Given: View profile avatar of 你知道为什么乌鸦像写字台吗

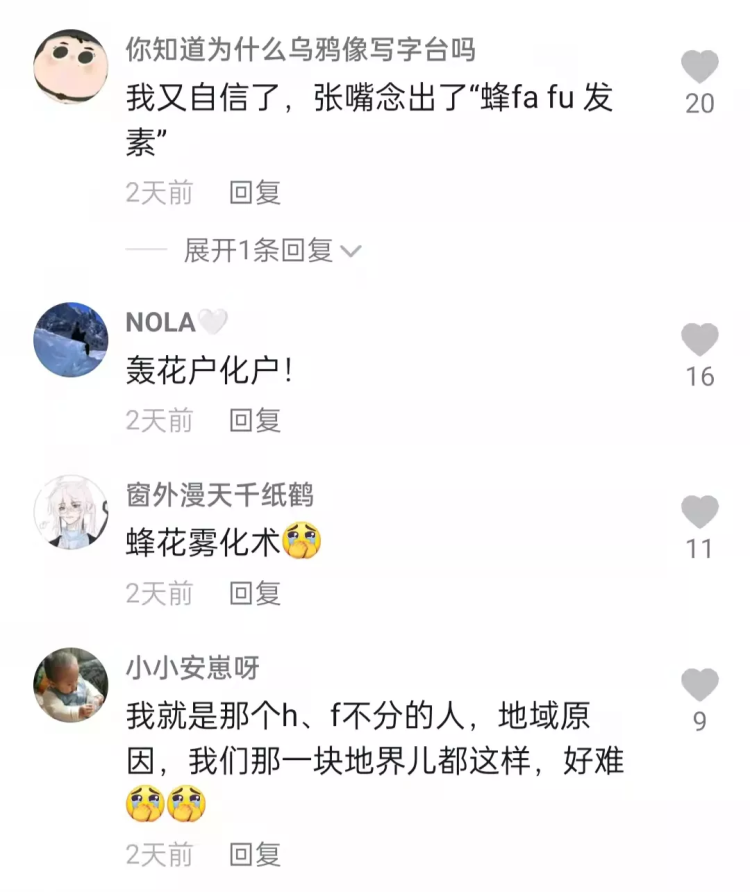Looking at the screenshot, I should pyautogui.click(x=71, y=66).
